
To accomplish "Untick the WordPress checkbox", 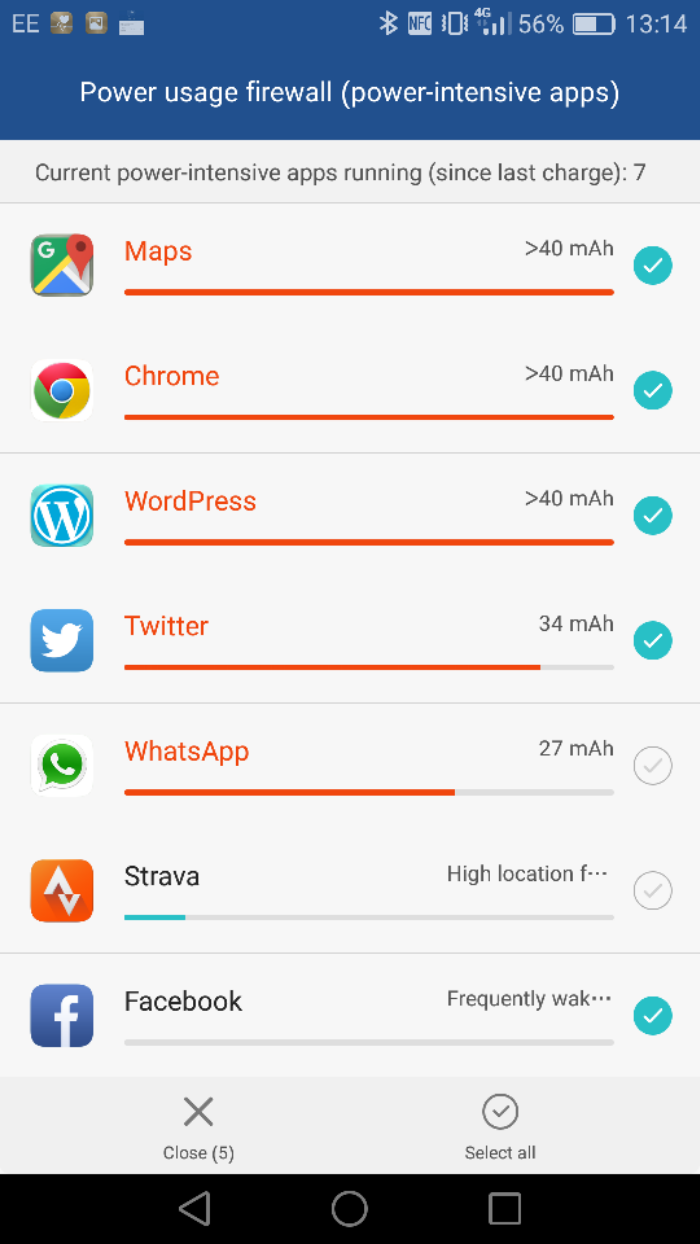I will point(652,515).
